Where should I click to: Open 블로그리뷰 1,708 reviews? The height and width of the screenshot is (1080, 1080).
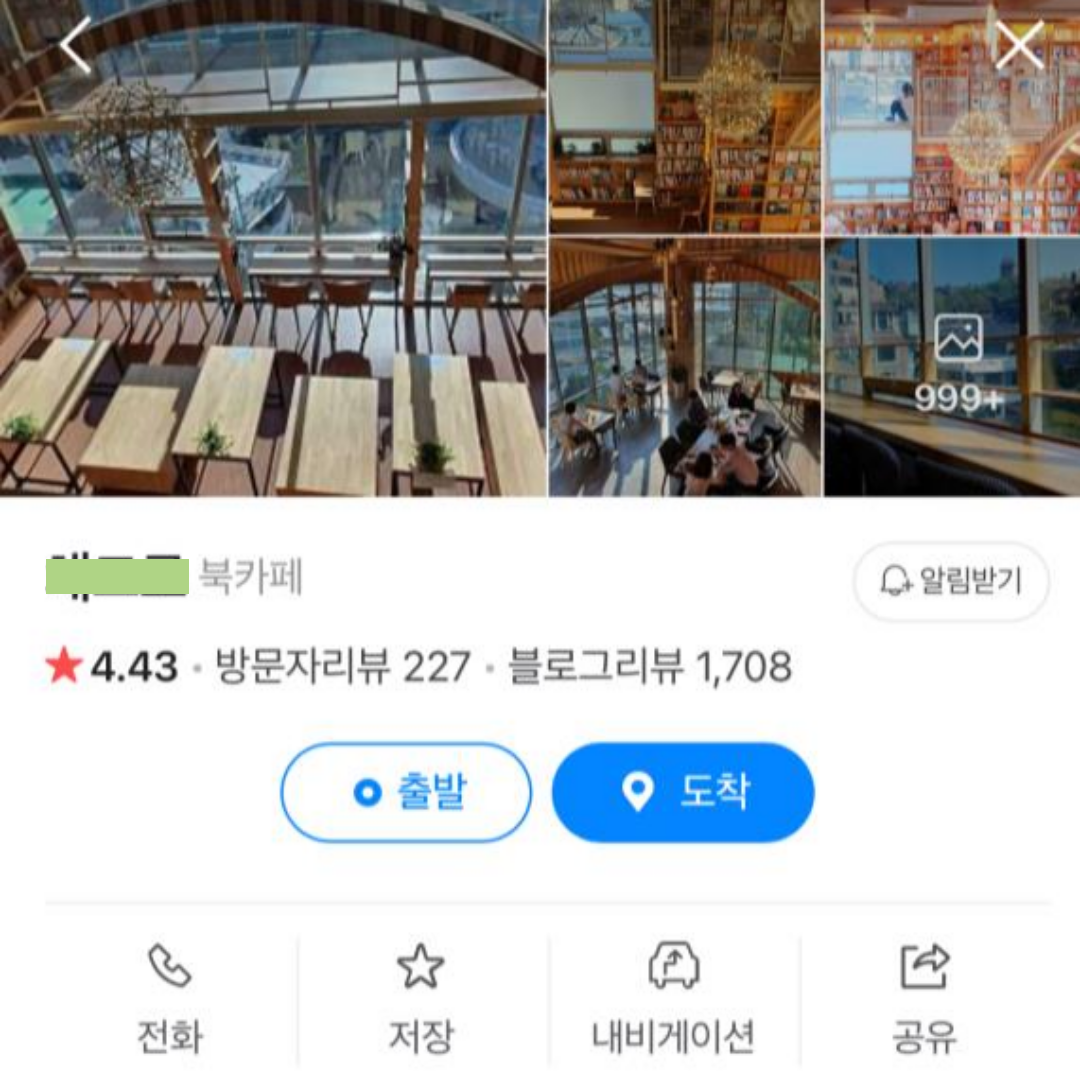(650, 666)
